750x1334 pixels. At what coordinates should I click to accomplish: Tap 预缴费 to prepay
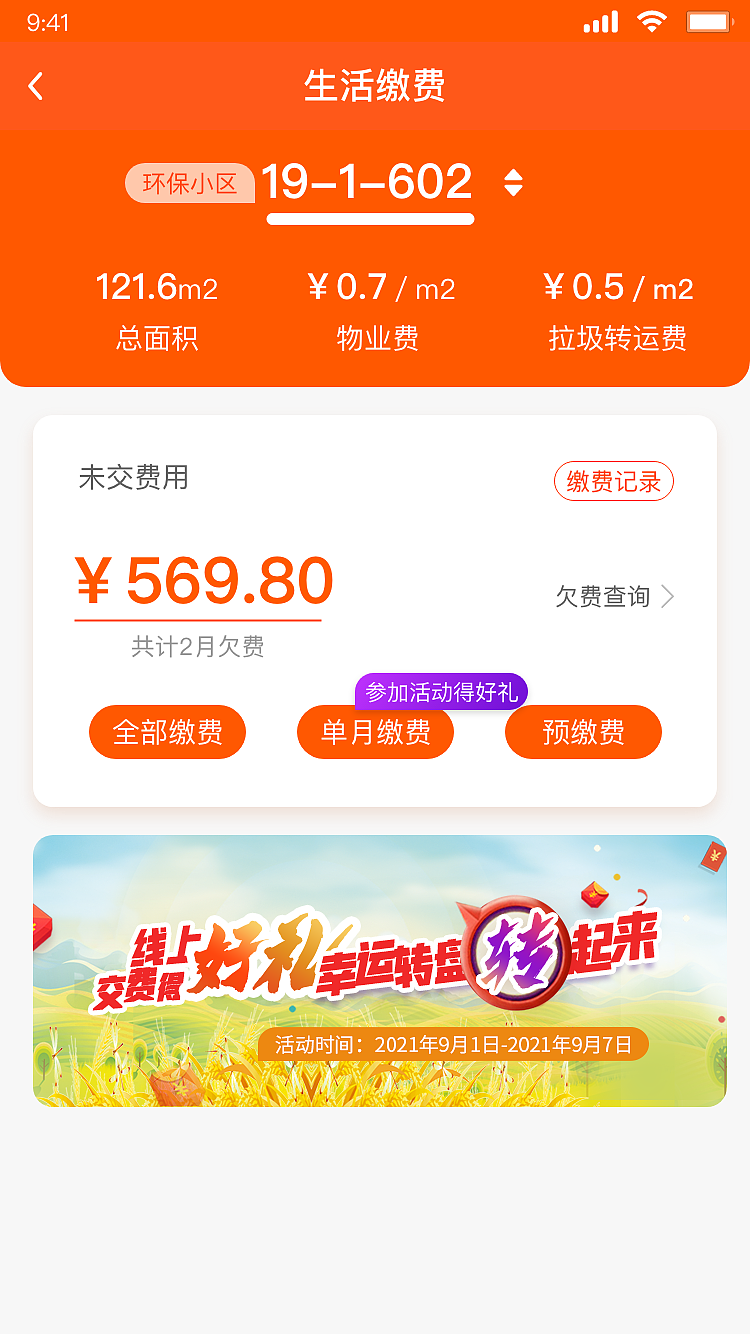(583, 732)
